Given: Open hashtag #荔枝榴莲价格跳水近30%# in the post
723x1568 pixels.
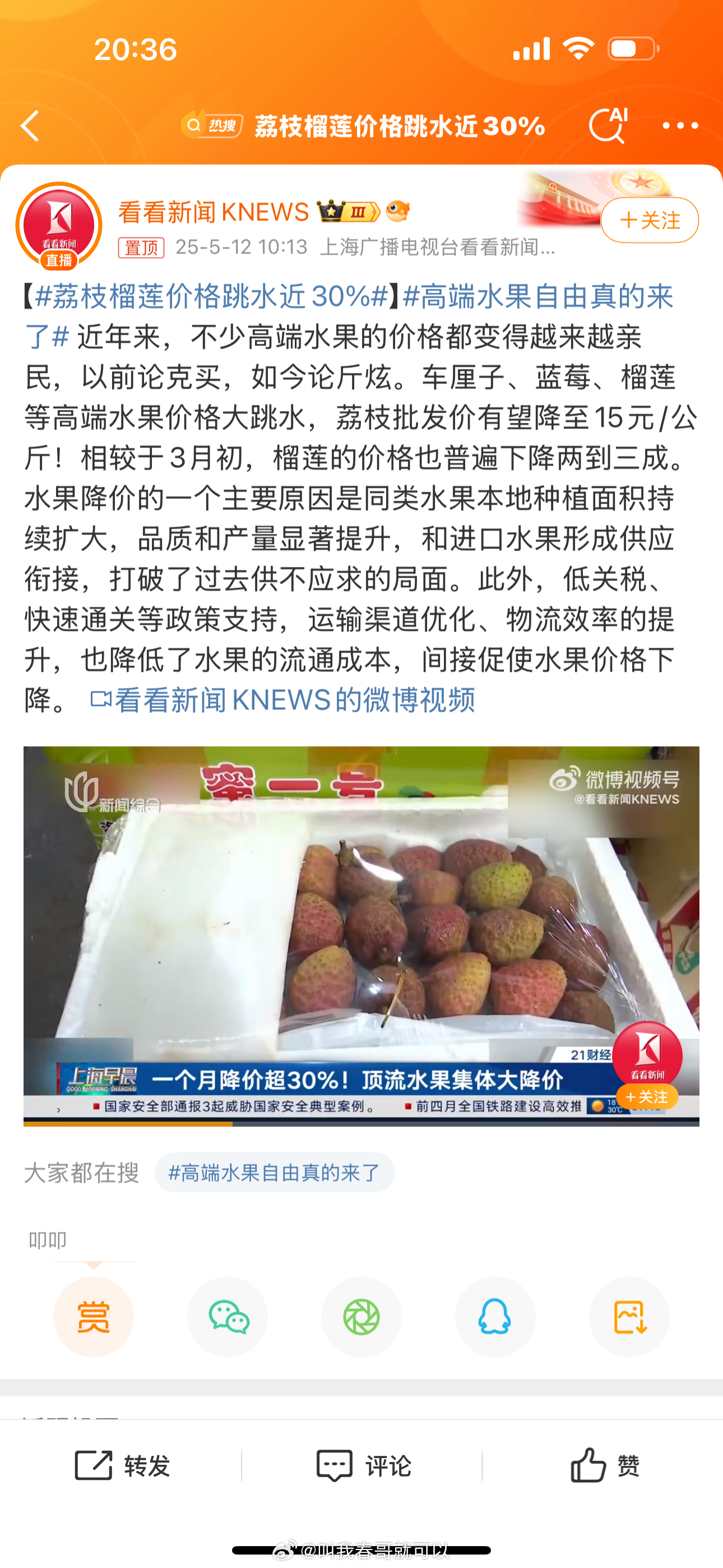Looking at the screenshot, I should 212,297.
